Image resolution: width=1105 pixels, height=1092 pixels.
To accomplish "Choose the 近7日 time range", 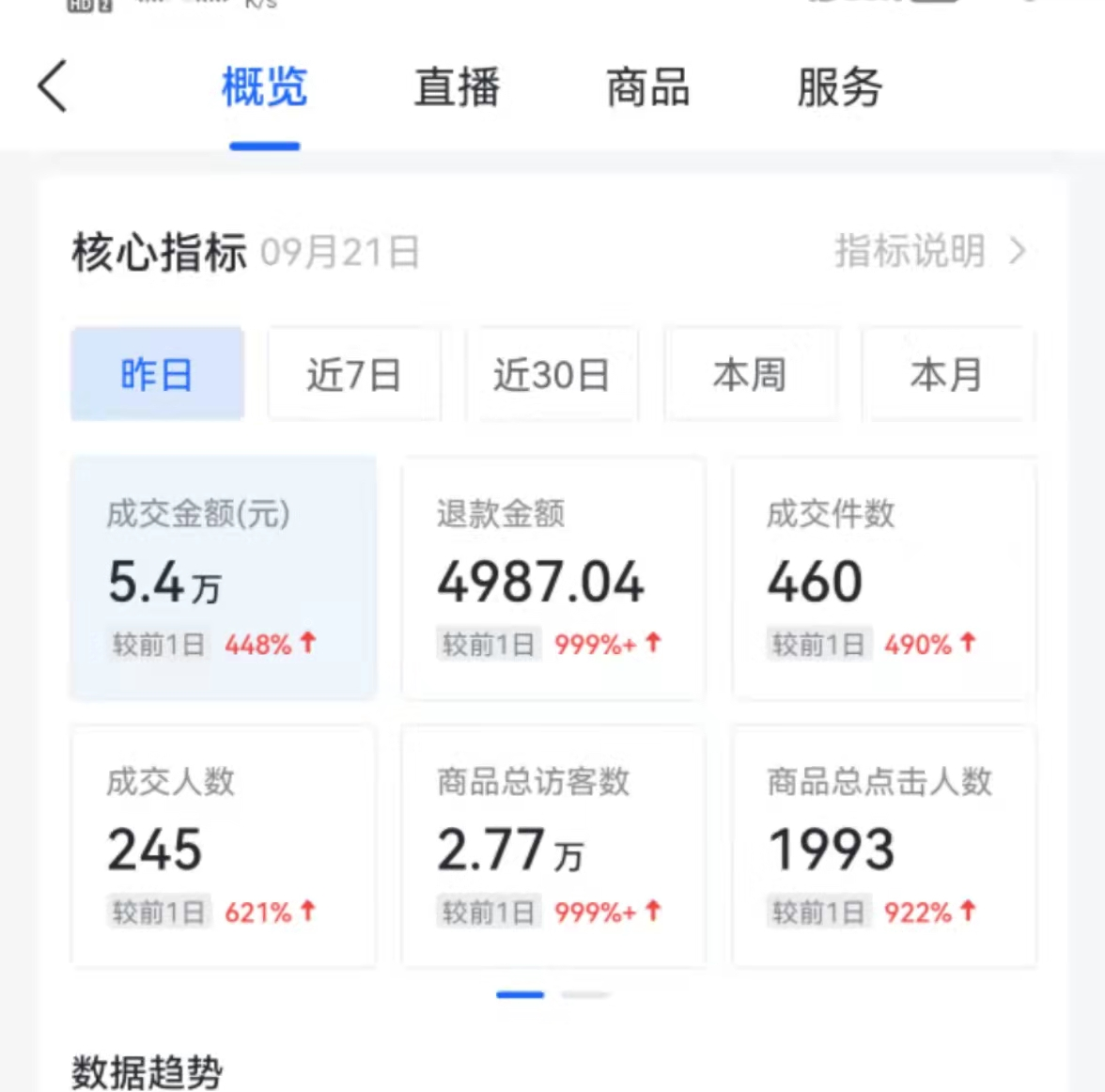I will tap(354, 374).
